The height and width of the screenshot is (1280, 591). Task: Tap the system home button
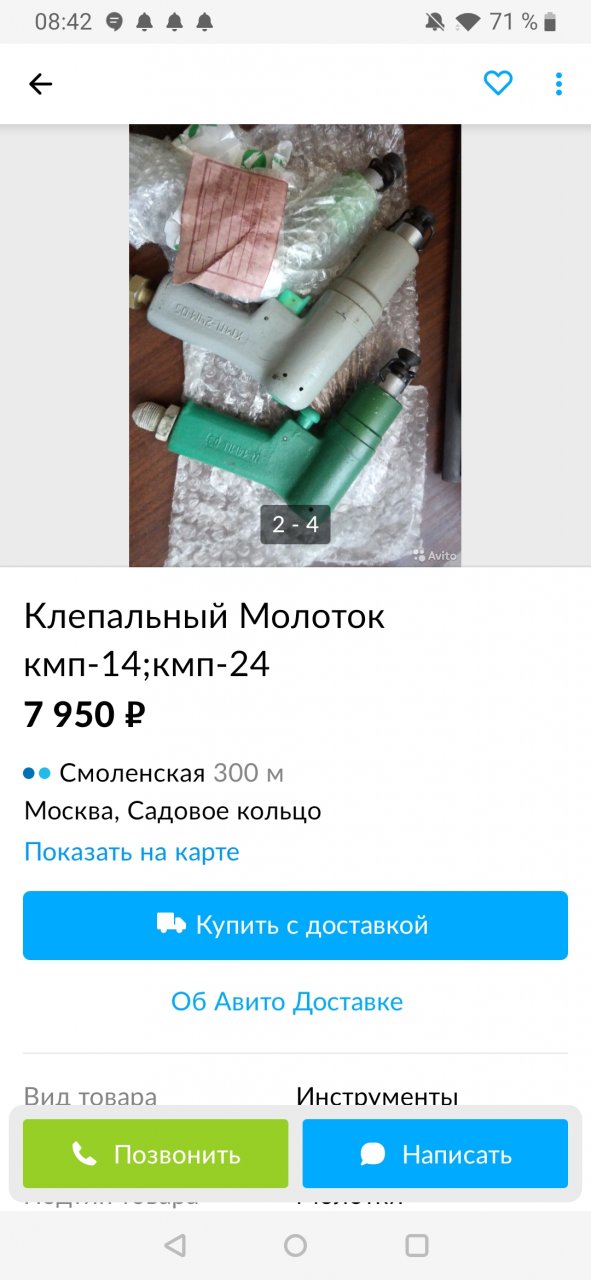pos(295,1245)
